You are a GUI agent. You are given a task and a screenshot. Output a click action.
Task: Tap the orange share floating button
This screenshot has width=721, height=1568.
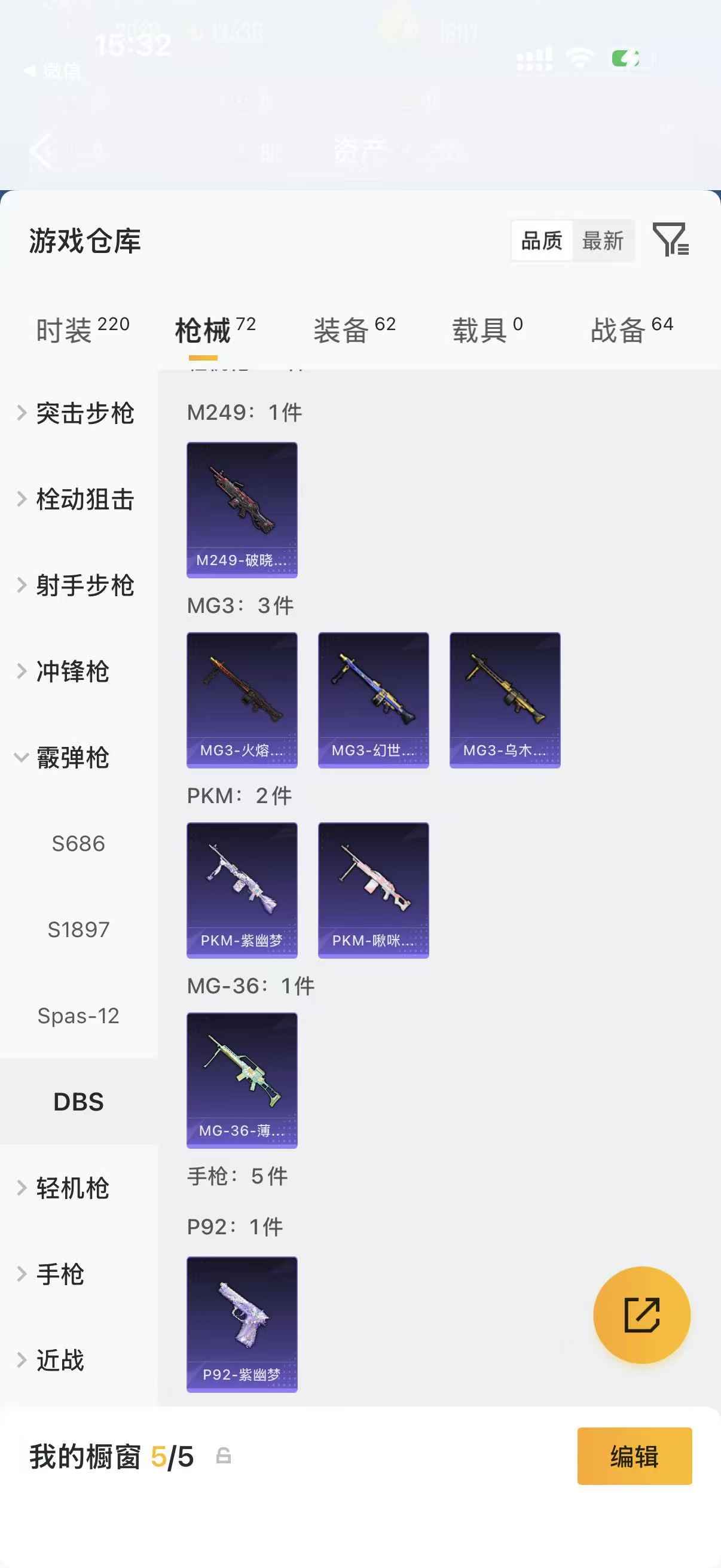pos(641,1315)
